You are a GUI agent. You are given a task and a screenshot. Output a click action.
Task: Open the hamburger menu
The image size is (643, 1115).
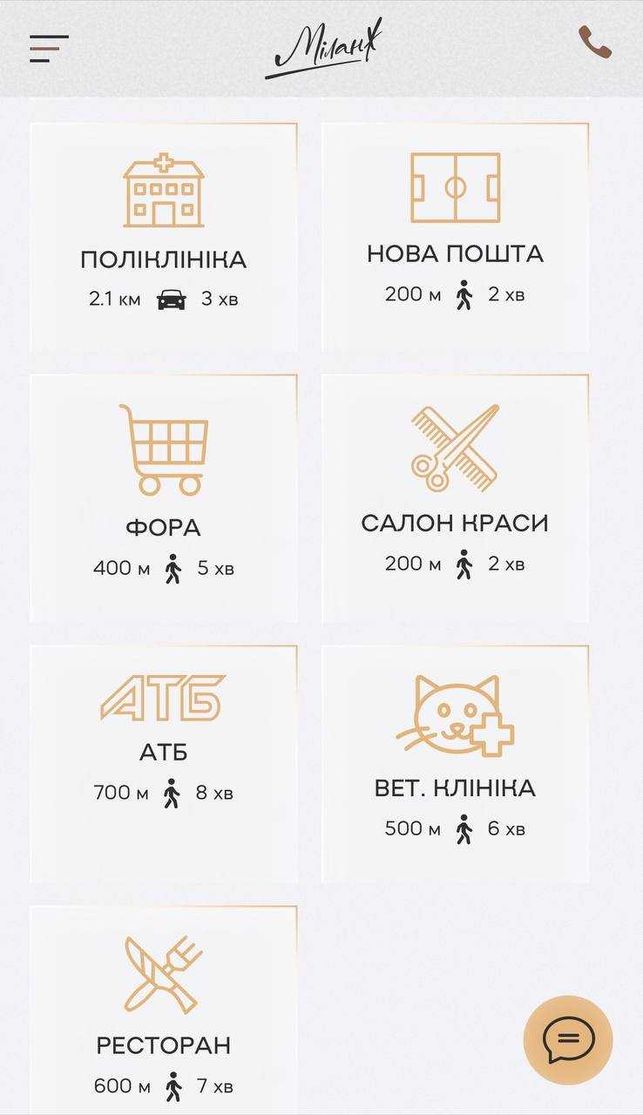49,48
